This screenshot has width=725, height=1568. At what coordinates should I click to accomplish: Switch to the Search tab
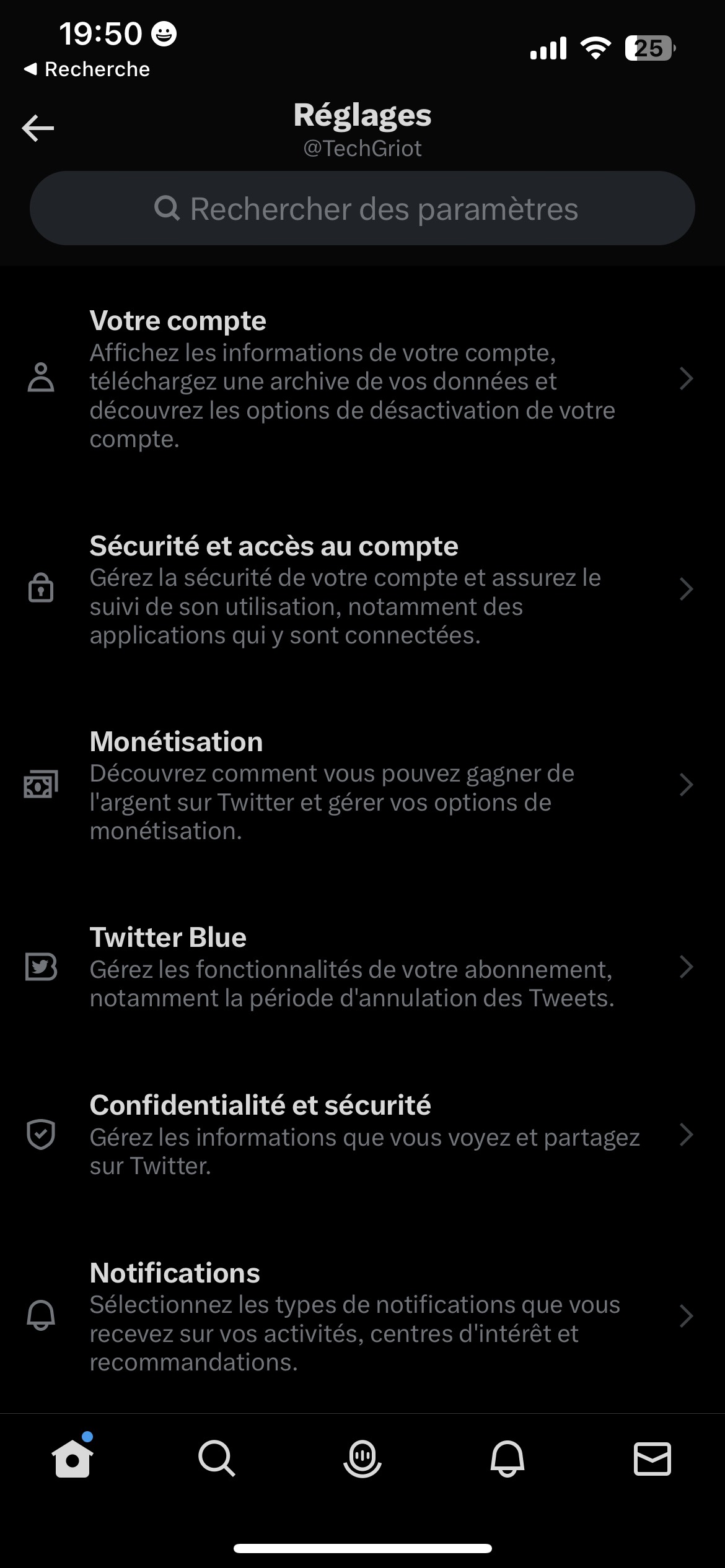tap(217, 1458)
